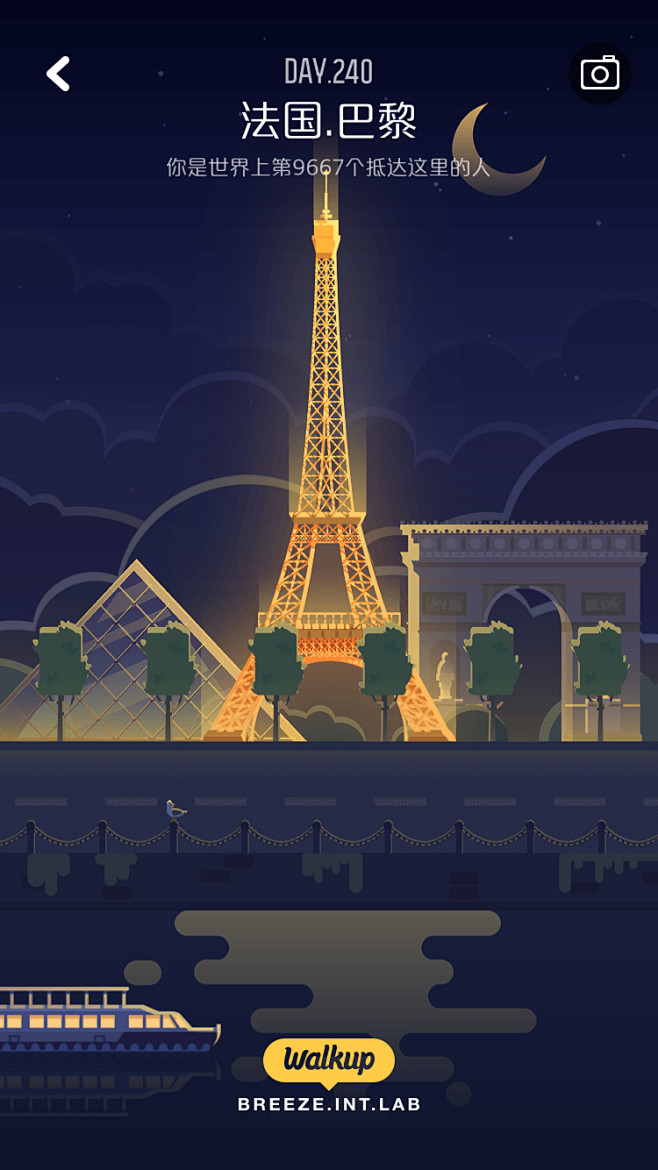Go back using the arrow icon
The image size is (658, 1170).
58,74
